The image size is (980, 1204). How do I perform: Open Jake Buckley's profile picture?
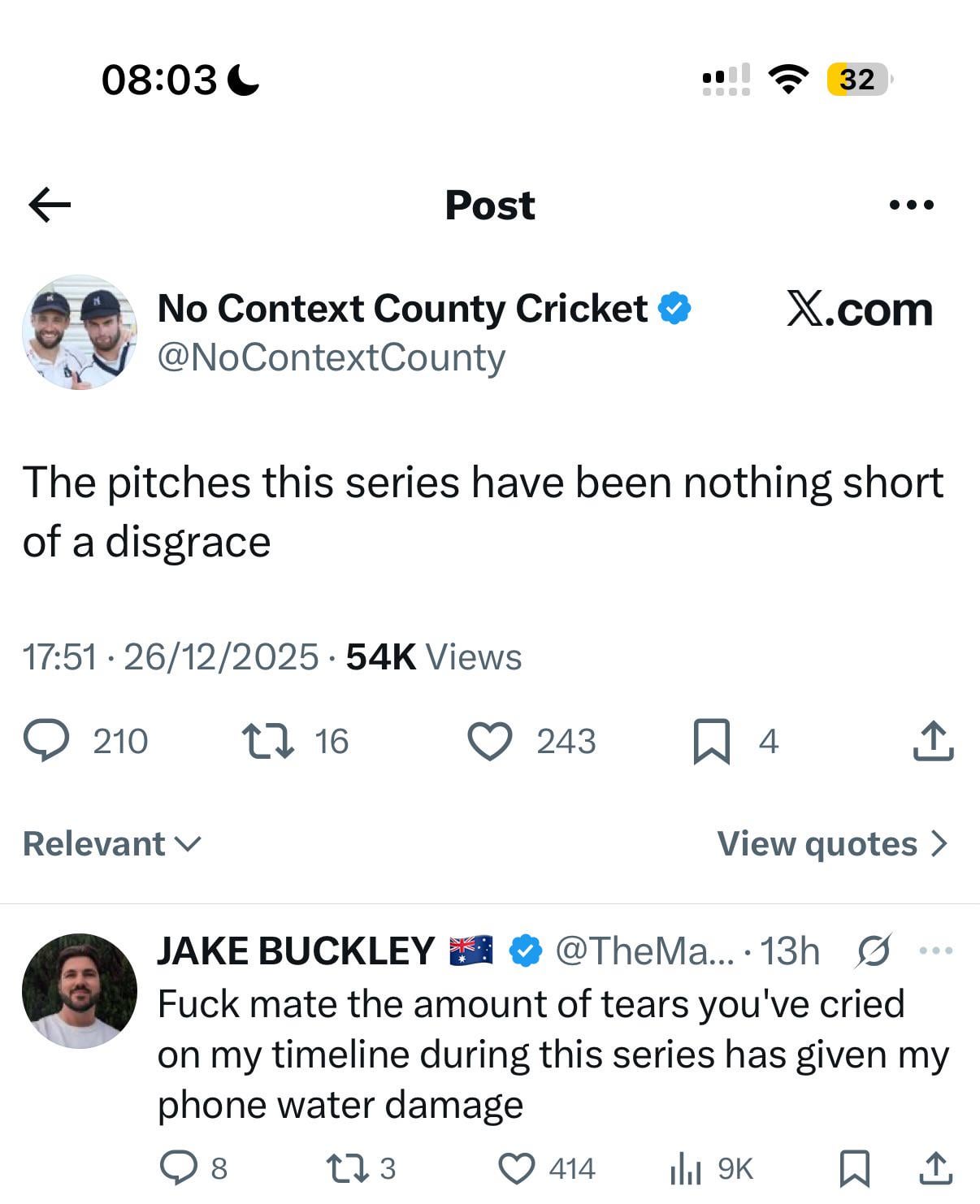(x=79, y=990)
